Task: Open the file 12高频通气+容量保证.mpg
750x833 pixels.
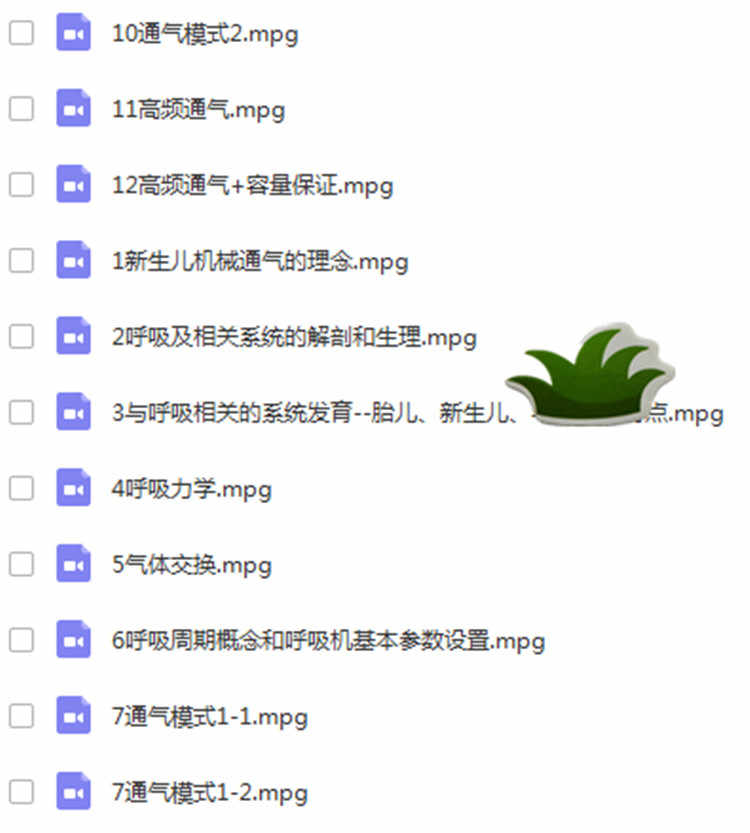Action: tap(253, 185)
